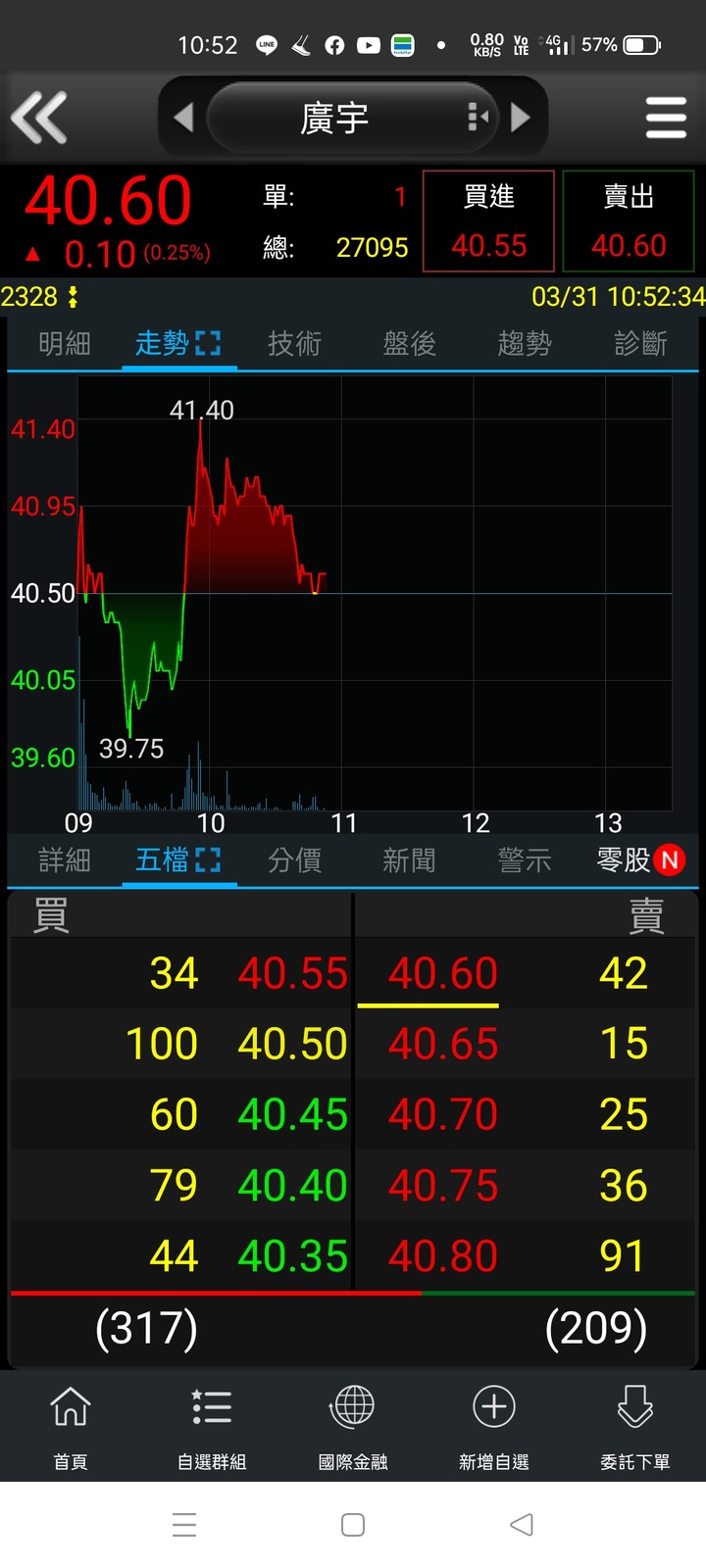Show the 分價 tab
The image size is (706, 1568).
click(x=294, y=860)
